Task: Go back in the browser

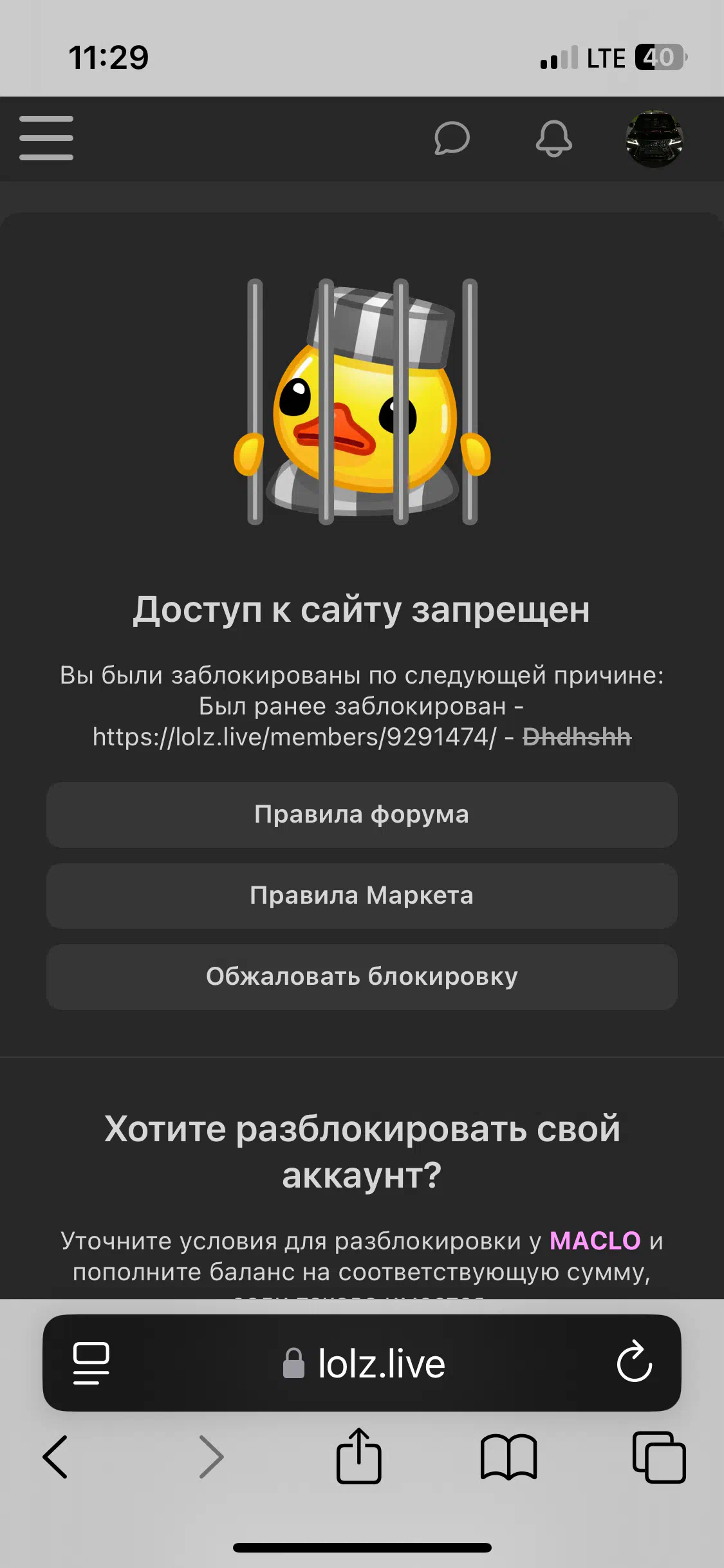Action: [x=55, y=1457]
